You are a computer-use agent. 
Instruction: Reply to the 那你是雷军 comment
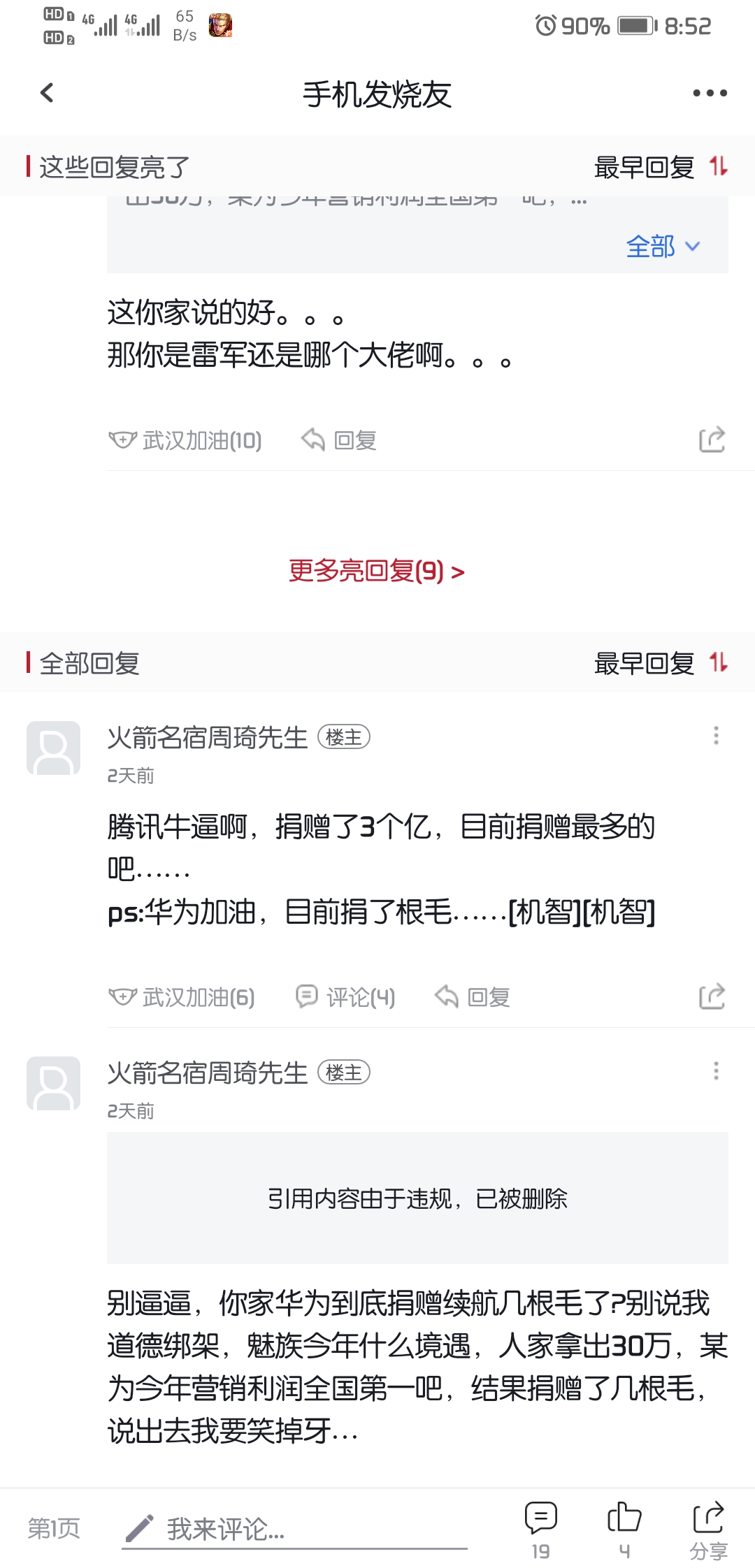pos(339,440)
